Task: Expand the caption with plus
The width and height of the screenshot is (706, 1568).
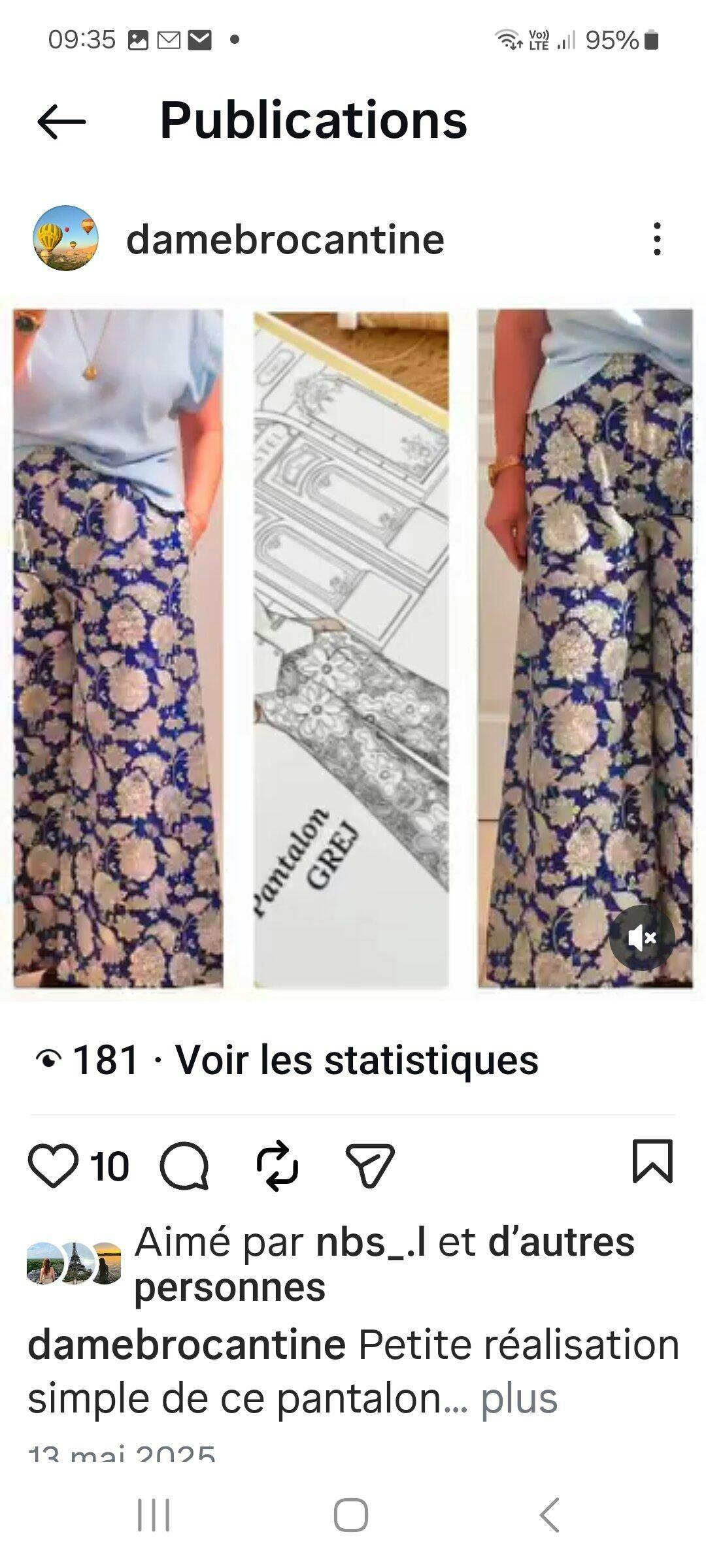Action: pyautogui.click(x=519, y=1399)
